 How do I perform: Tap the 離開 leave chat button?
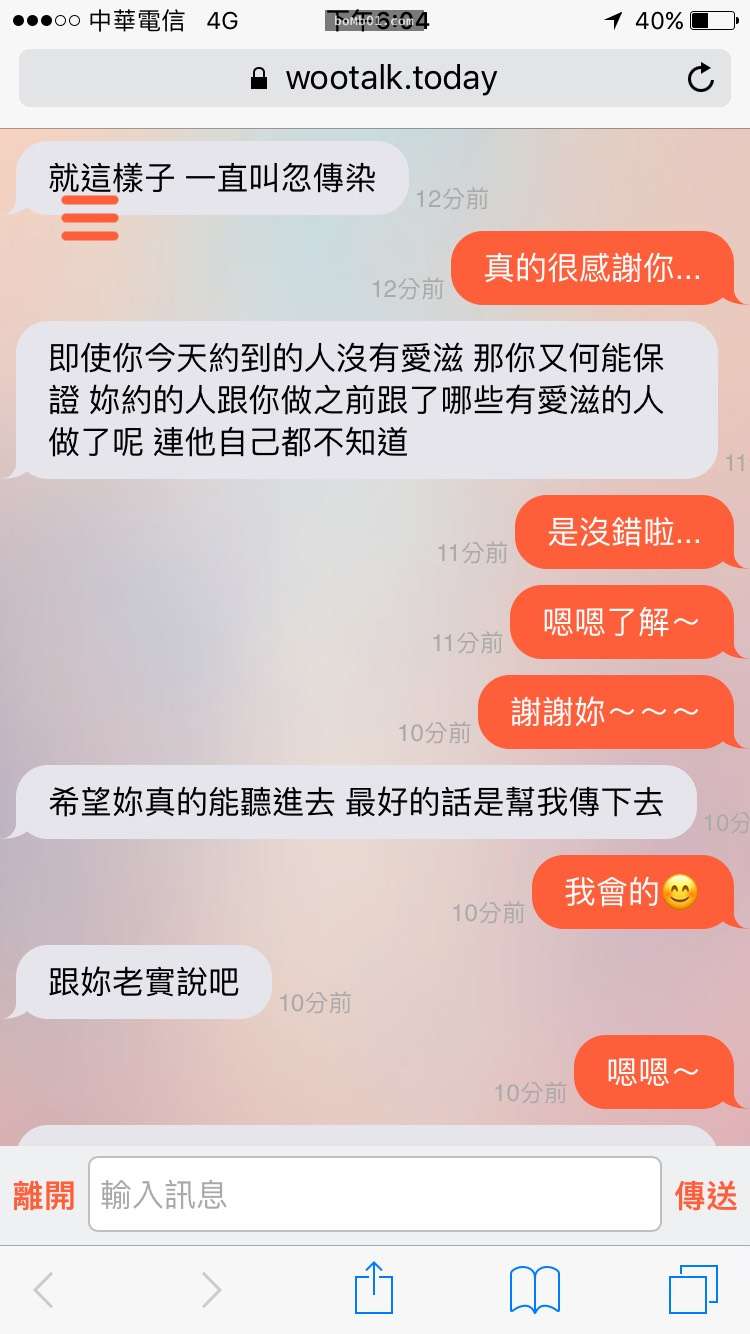pos(44,1195)
